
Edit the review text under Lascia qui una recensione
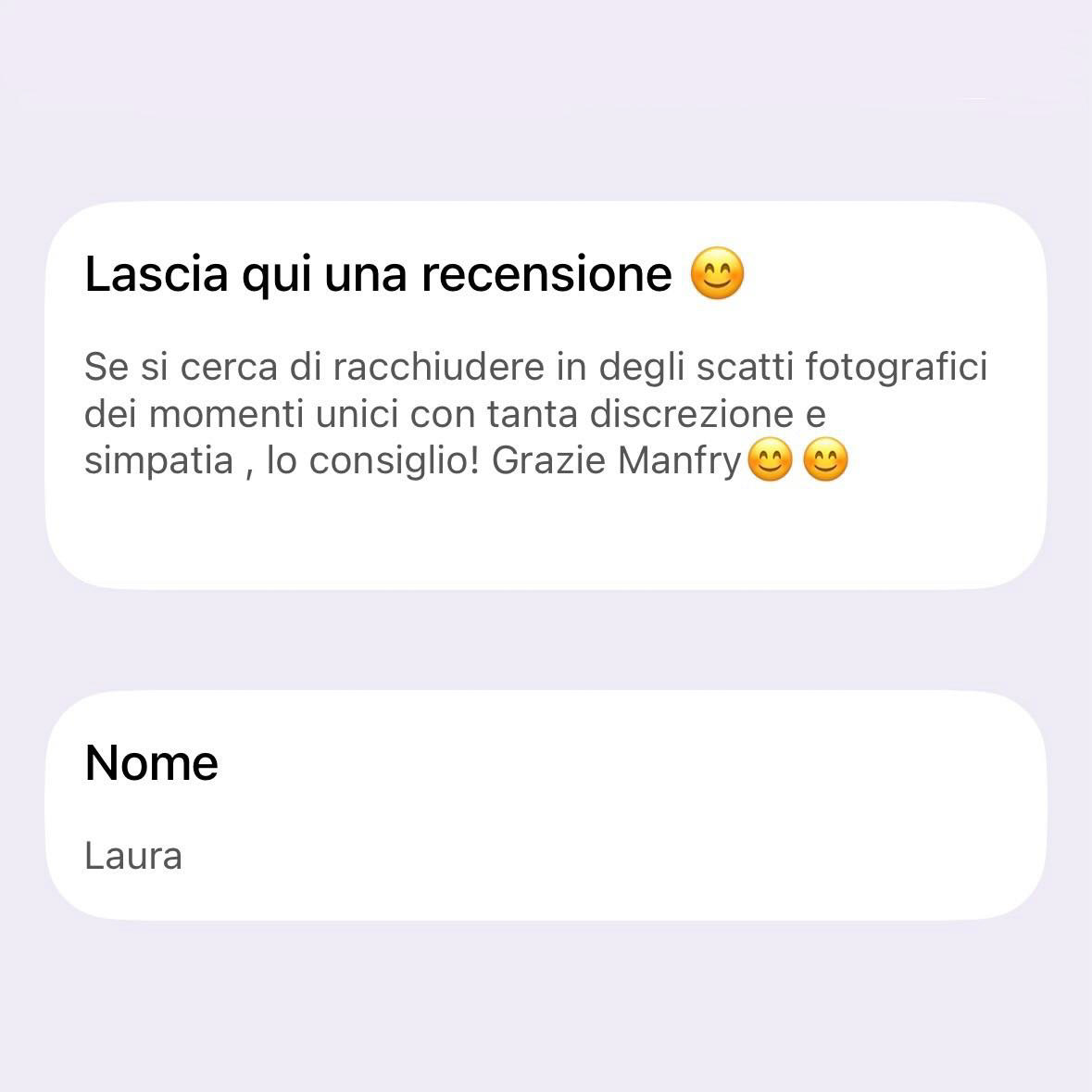[x=535, y=413]
